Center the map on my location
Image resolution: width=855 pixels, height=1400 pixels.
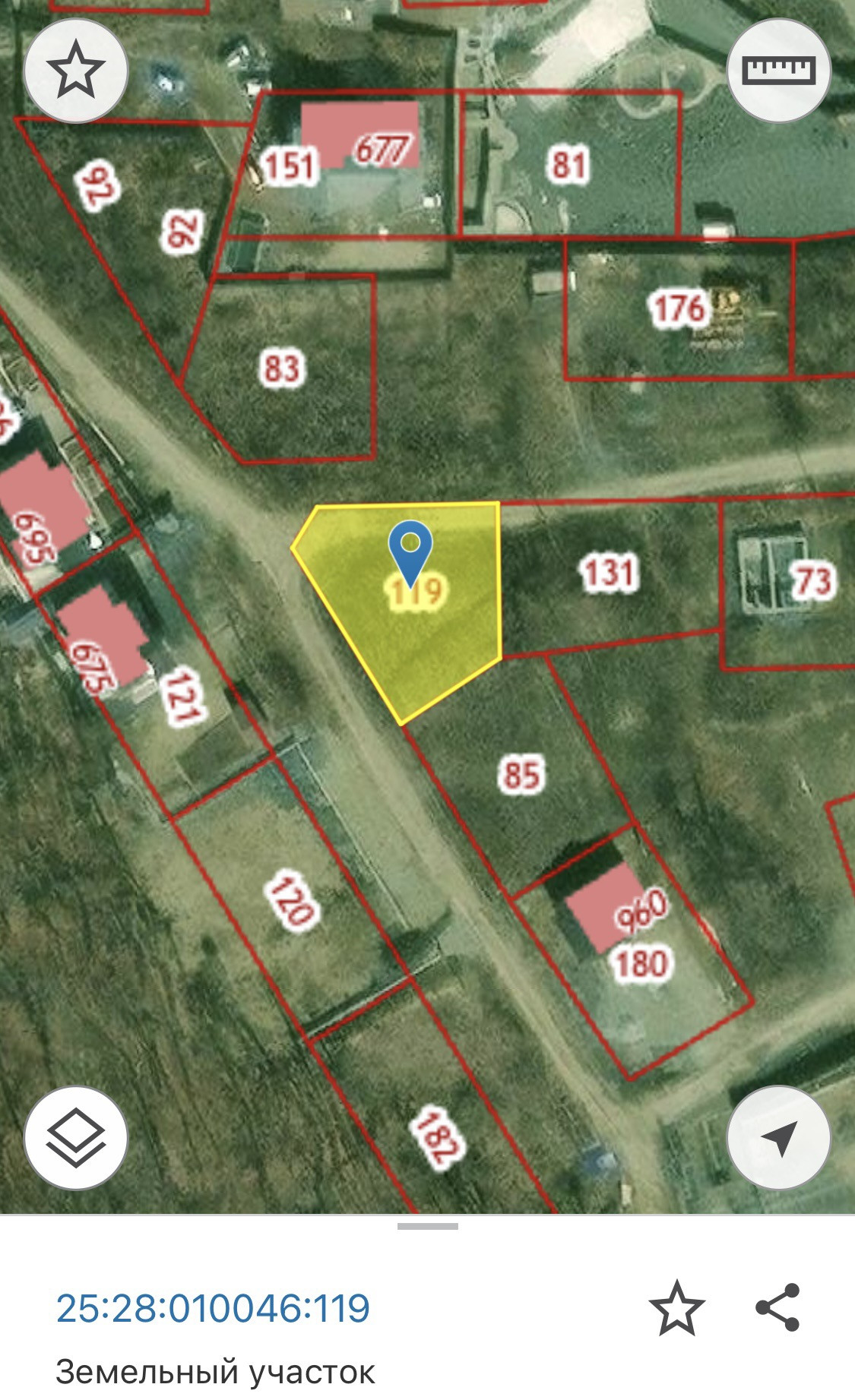coord(779,1137)
